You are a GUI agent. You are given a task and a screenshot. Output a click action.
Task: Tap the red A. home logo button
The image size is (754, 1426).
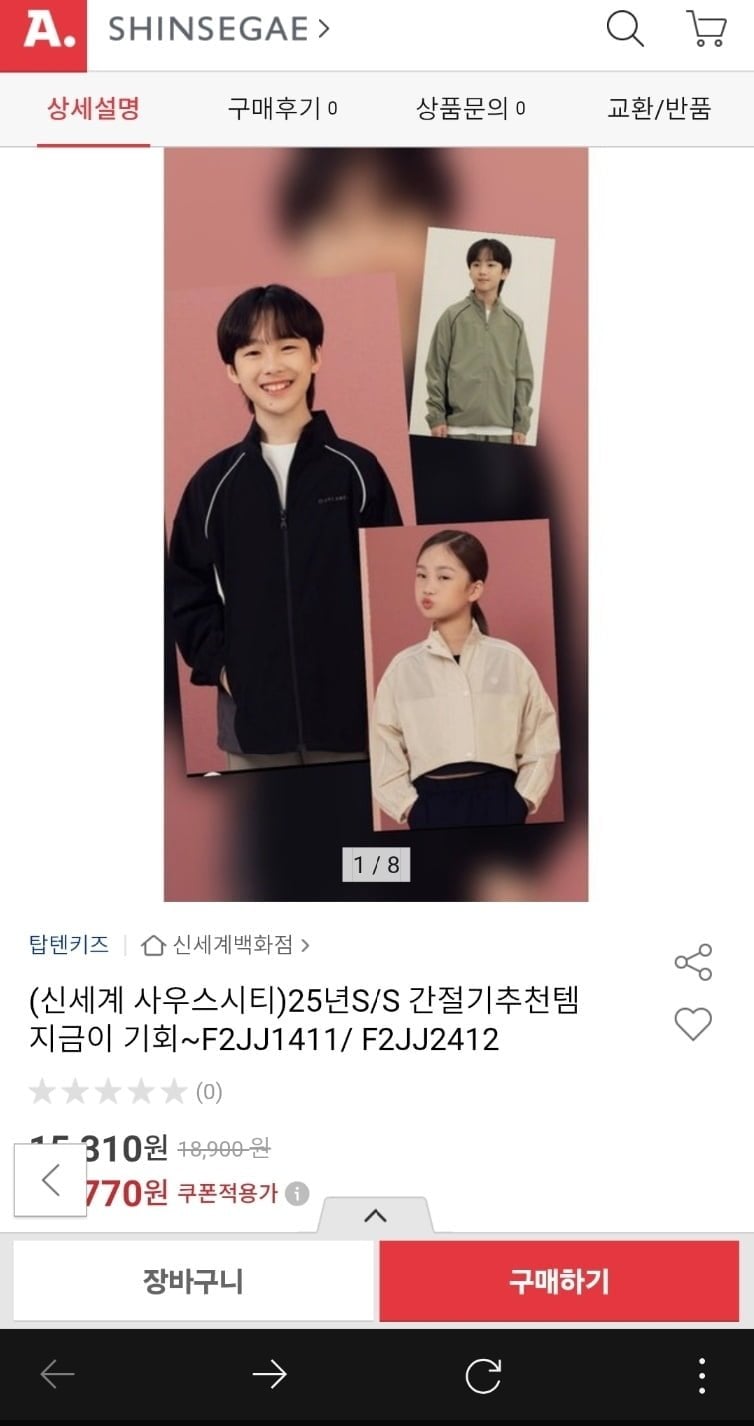[43, 35]
